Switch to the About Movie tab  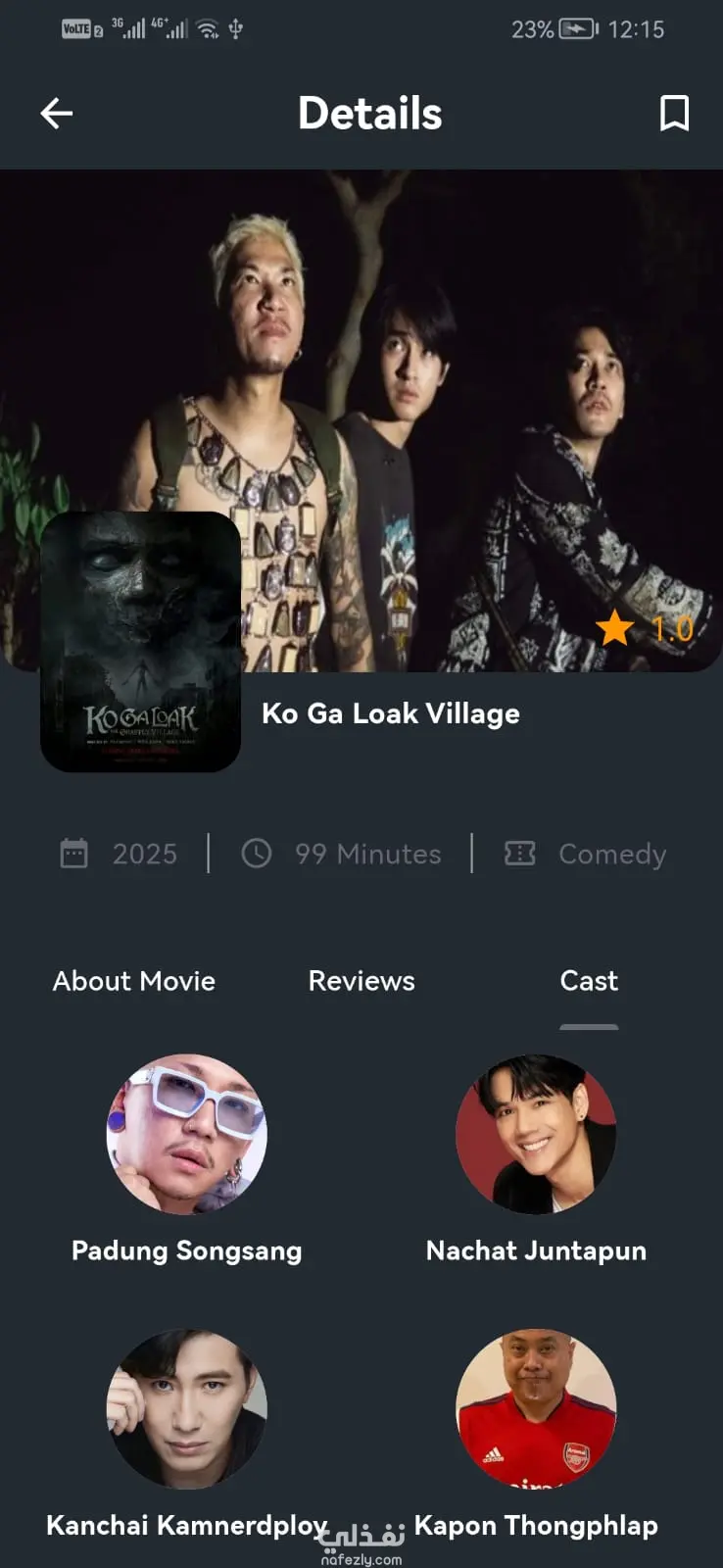pos(134,981)
